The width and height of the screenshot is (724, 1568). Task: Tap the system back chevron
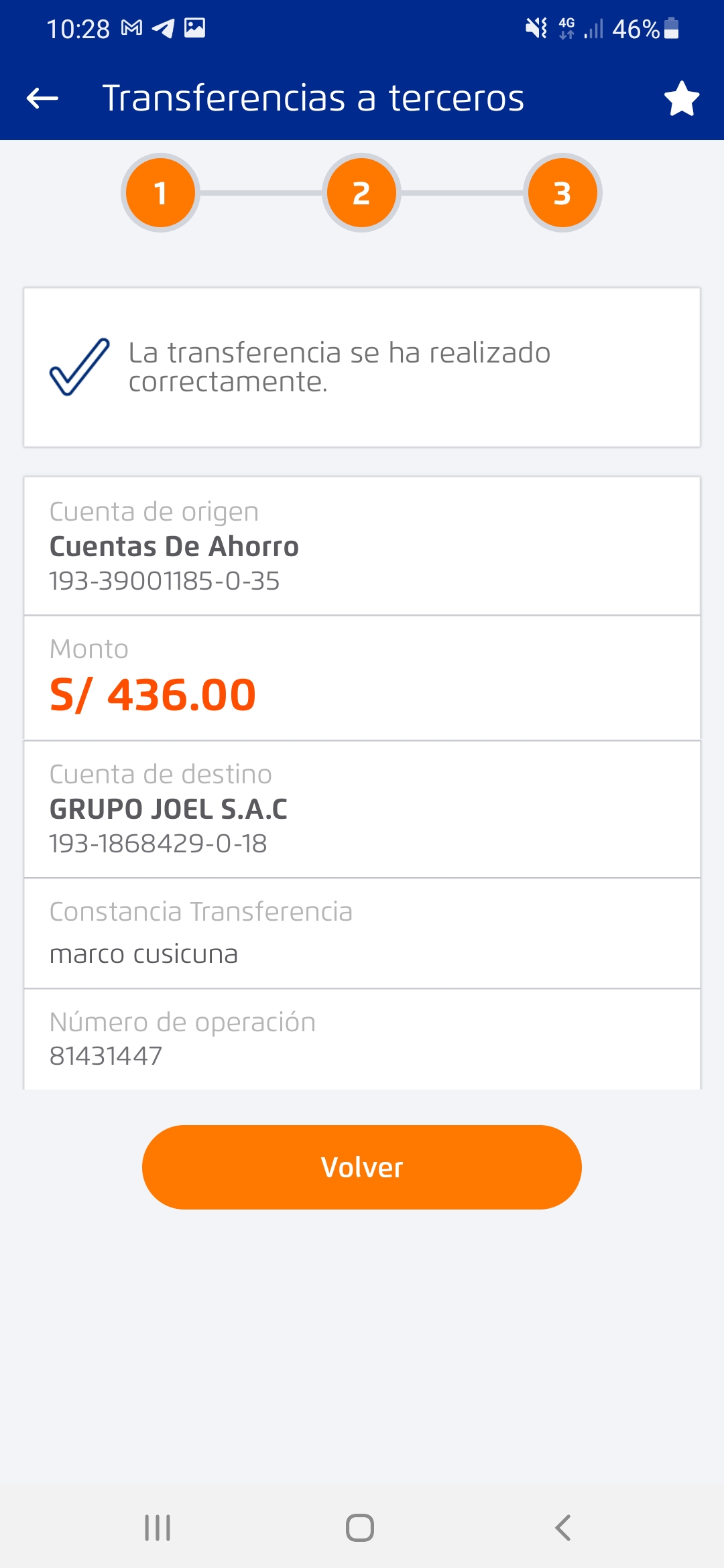tap(563, 1528)
